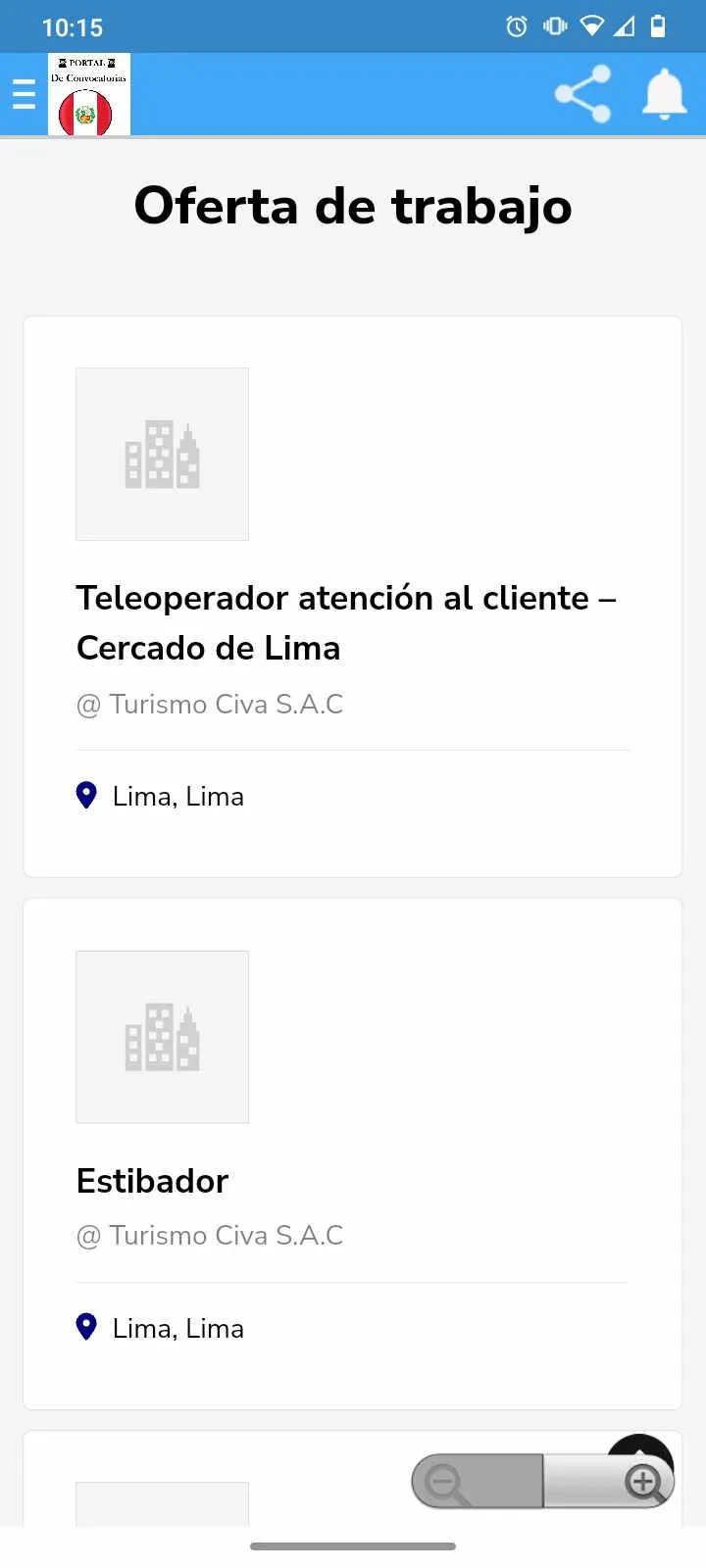Open the notifications bell
This screenshot has height=1568, width=706.
coord(664,94)
